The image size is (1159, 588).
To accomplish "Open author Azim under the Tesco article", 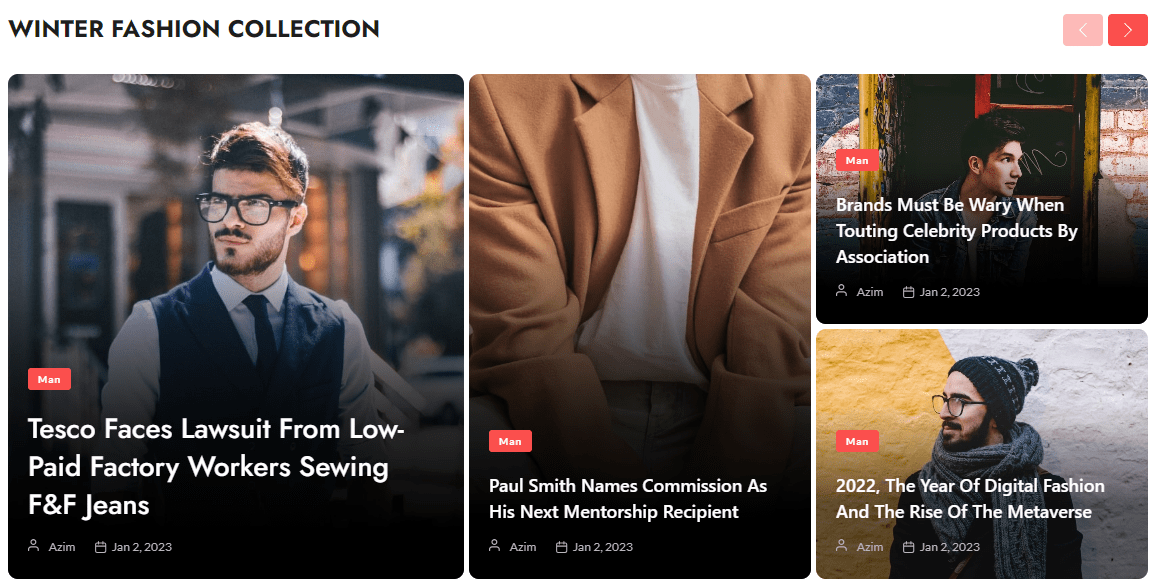I will [x=61, y=547].
